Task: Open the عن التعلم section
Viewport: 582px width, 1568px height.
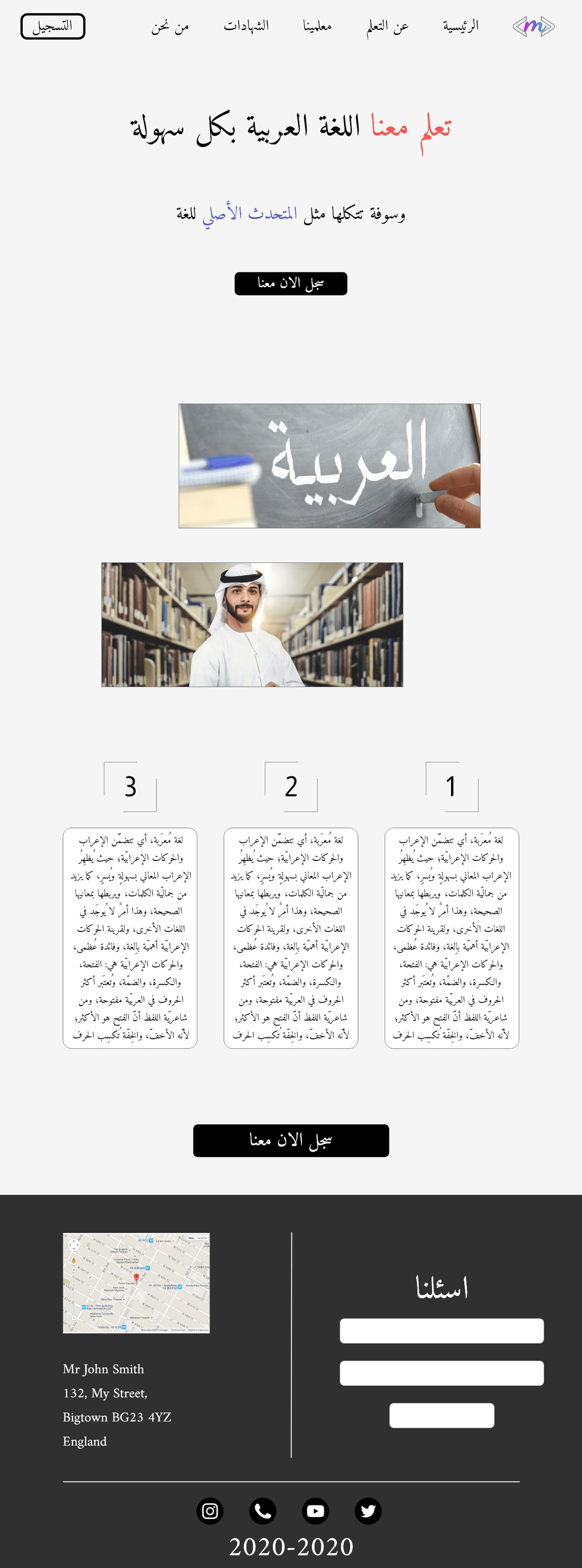Action: tap(388, 26)
